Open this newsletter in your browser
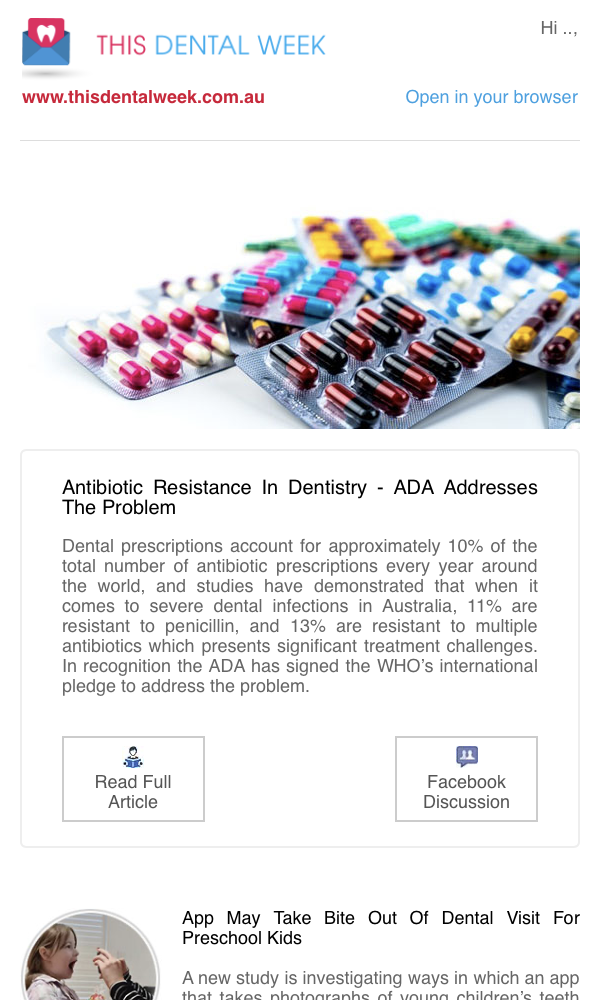Screen dimensions: 600x1000 (x=491, y=97)
